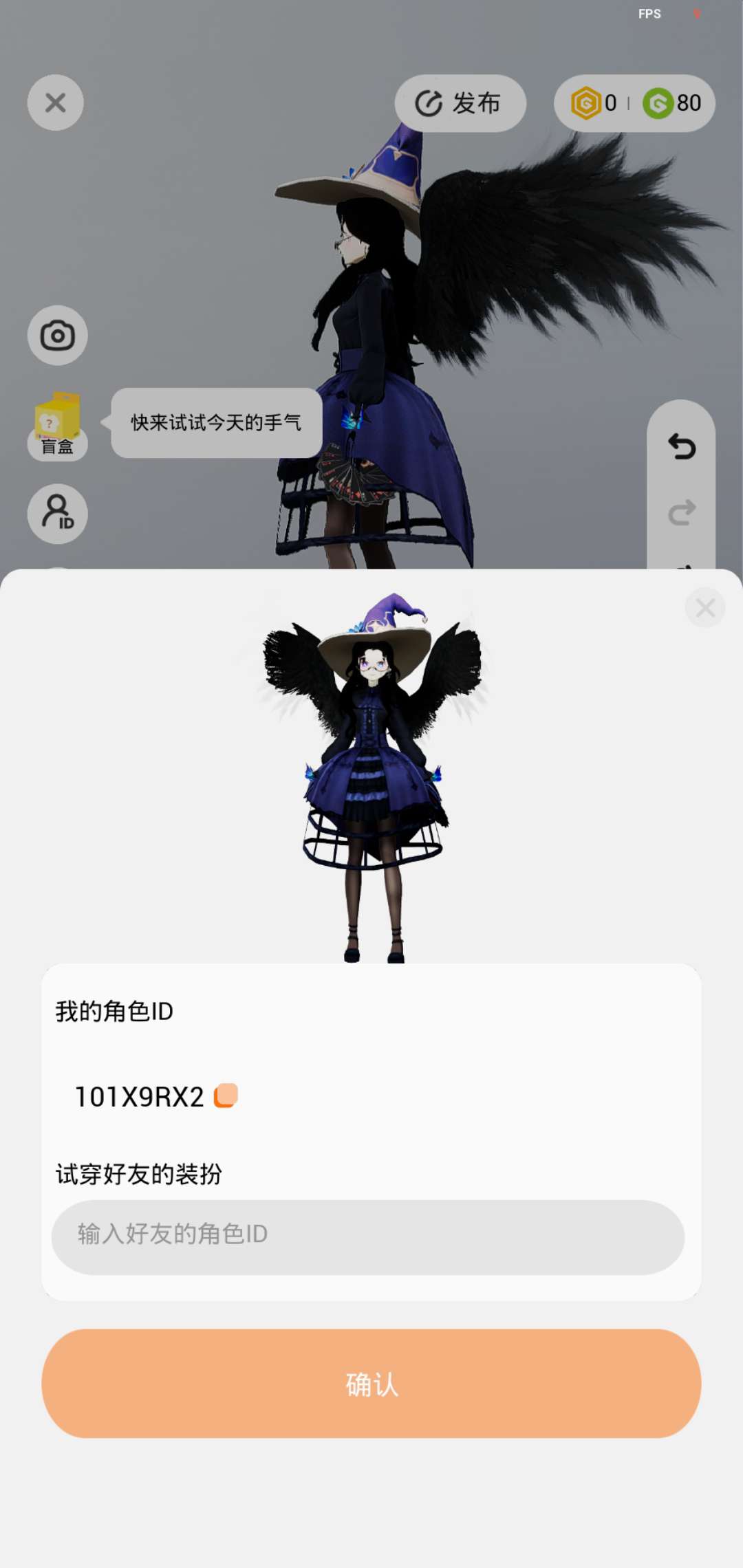
Task: Tap the 发布 publish button
Action: [460, 103]
